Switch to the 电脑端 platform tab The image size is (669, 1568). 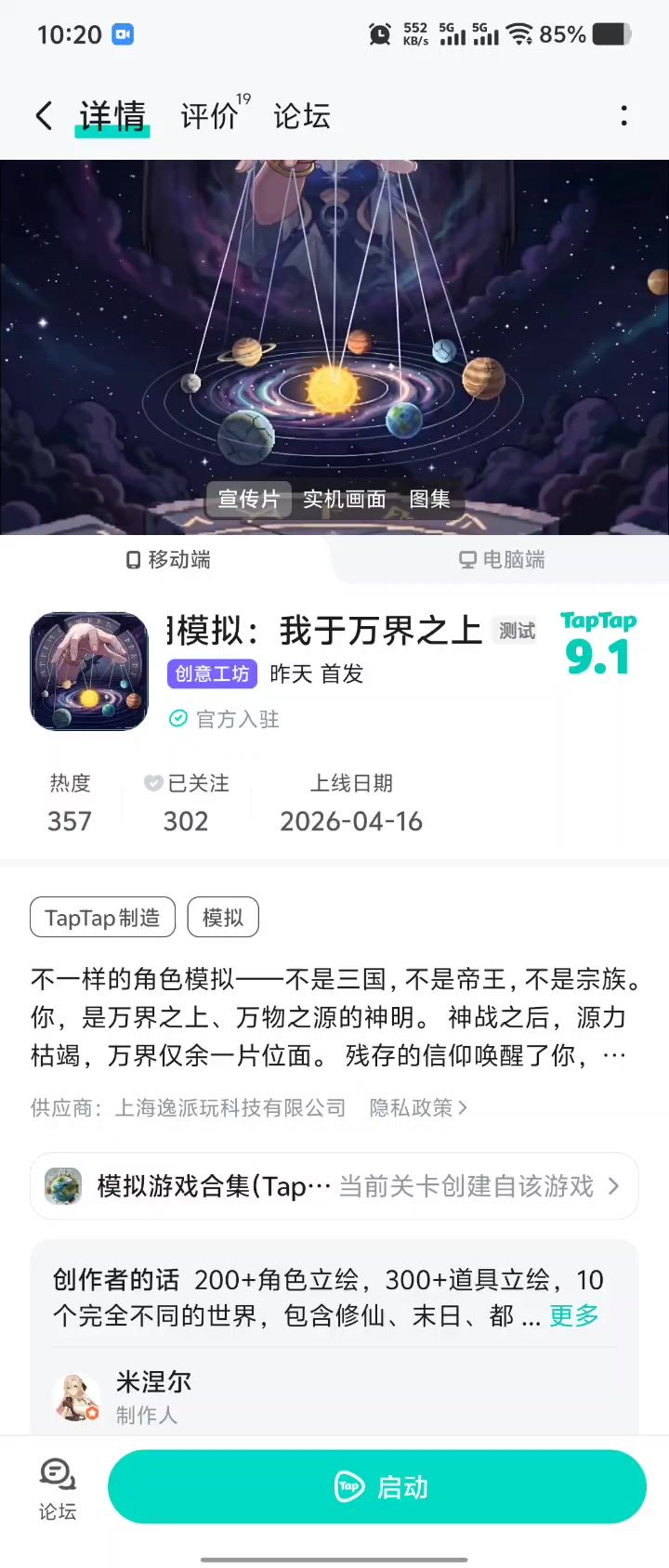tap(502, 559)
